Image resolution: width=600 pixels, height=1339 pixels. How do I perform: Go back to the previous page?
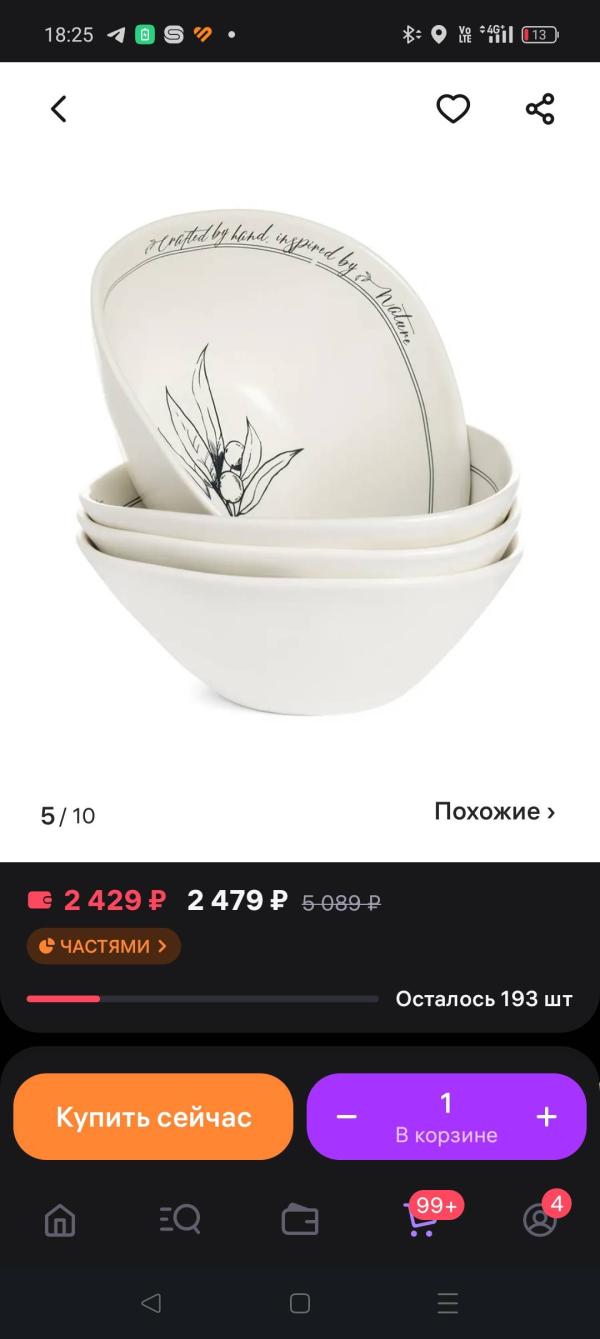tap(59, 109)
